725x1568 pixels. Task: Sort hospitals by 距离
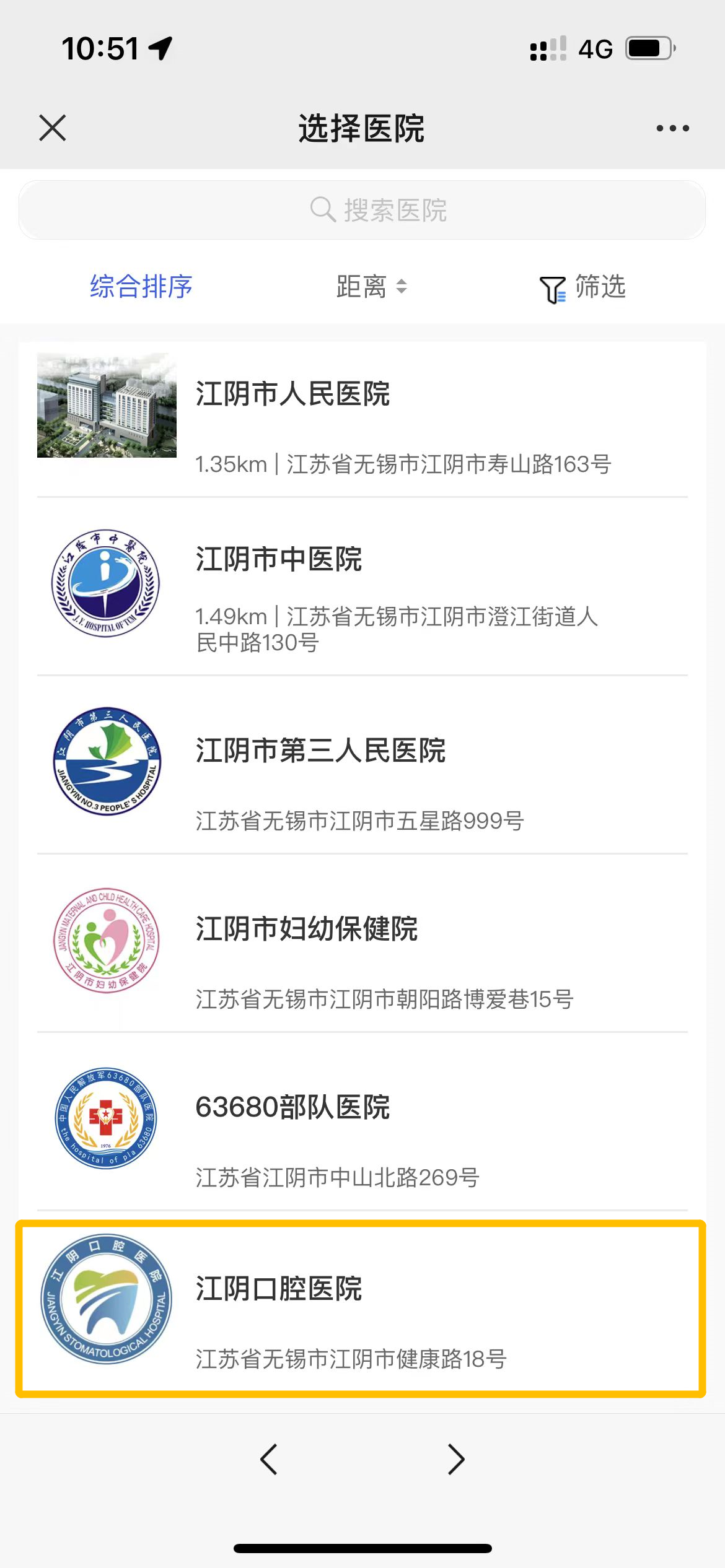point(371,287)
